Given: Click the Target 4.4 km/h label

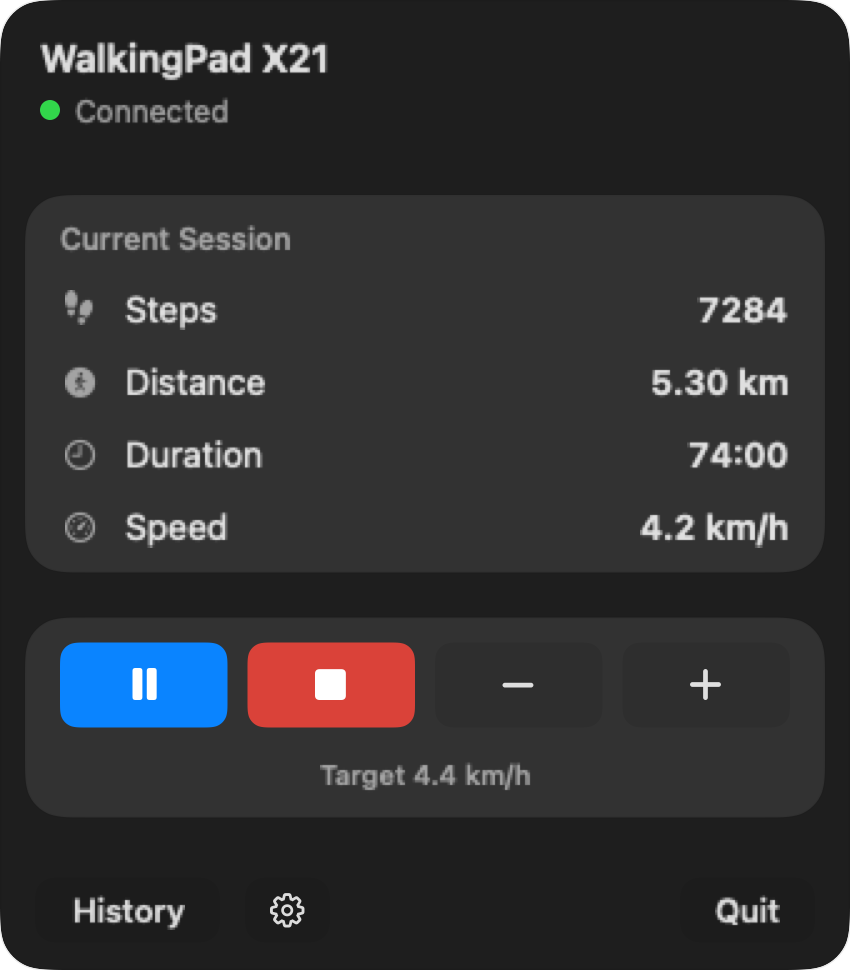Looking at the screenshot, I should (425, 775).
